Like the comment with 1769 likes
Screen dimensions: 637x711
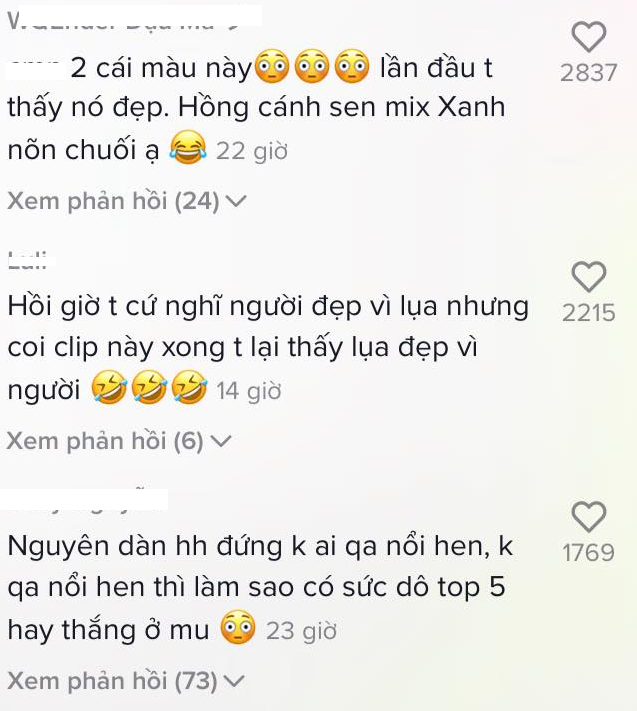(x=589, y=517)
